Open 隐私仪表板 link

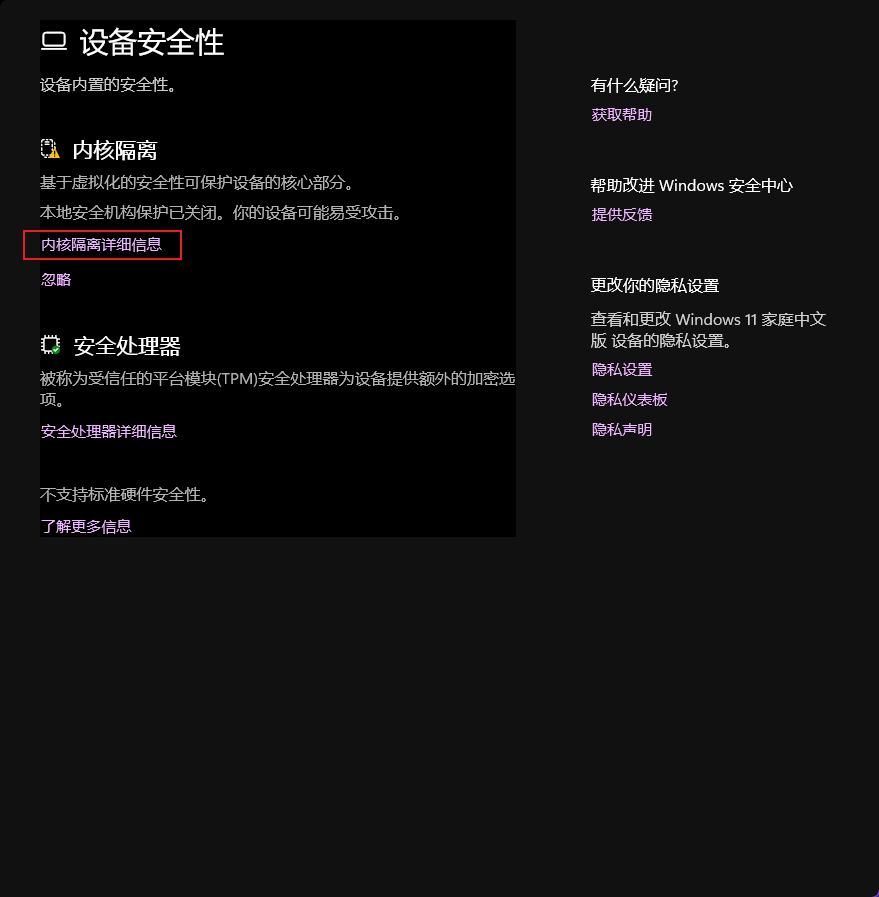click(629, 400)
